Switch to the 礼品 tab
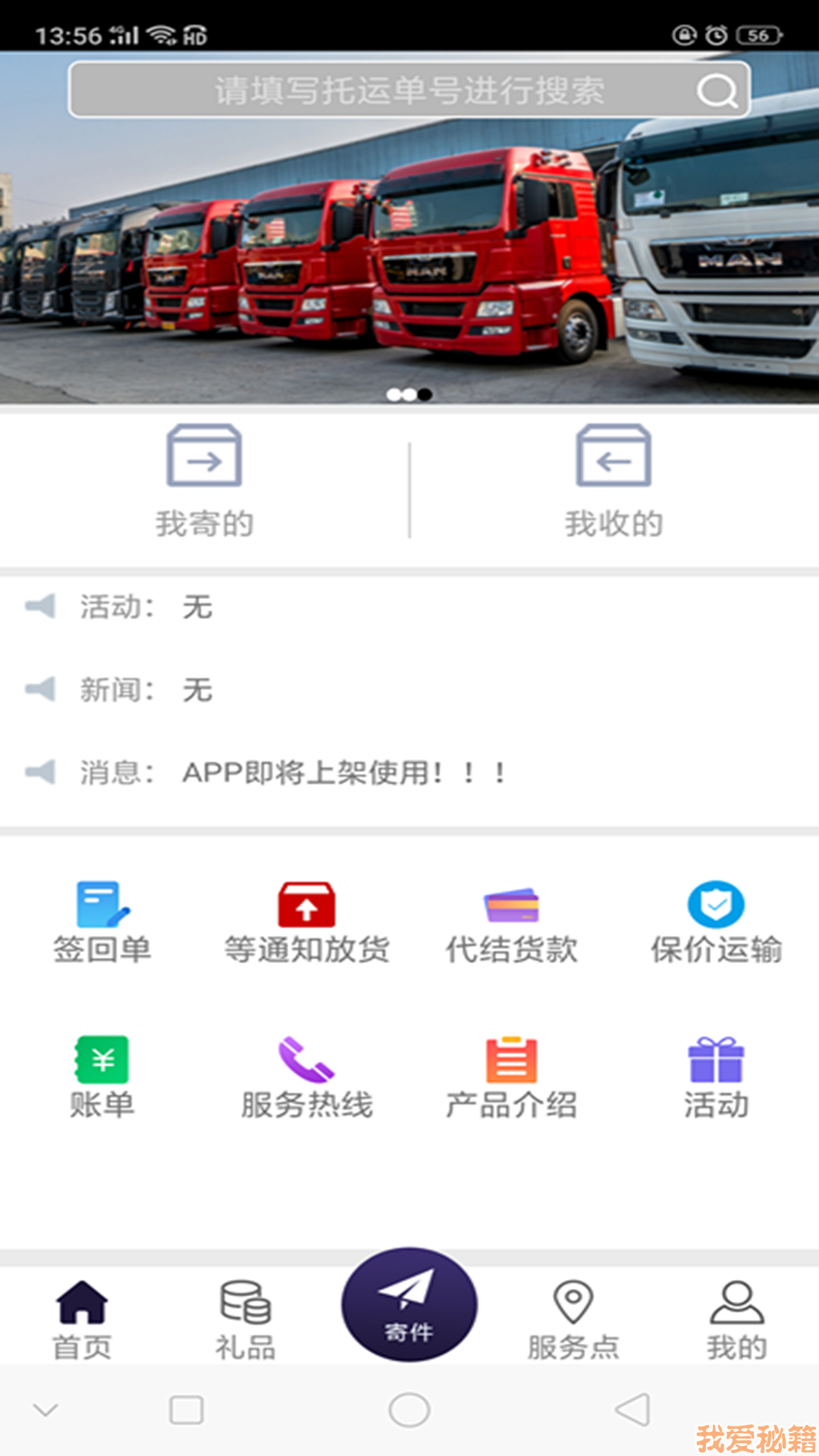 [245, 1319]
